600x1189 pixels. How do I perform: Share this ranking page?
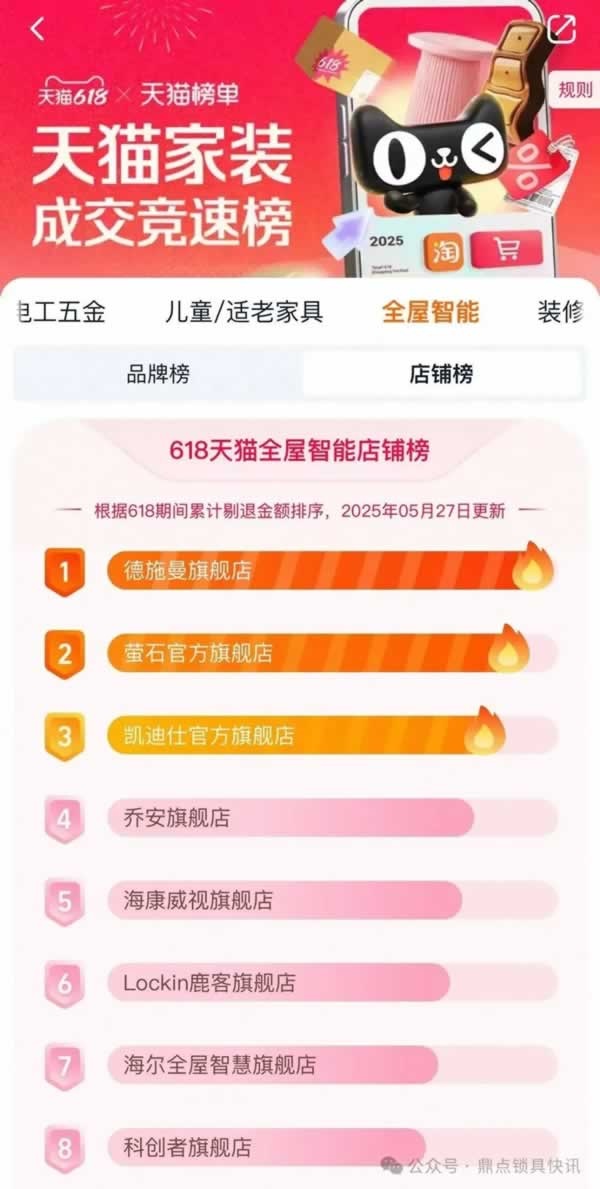tap(563, 27)
